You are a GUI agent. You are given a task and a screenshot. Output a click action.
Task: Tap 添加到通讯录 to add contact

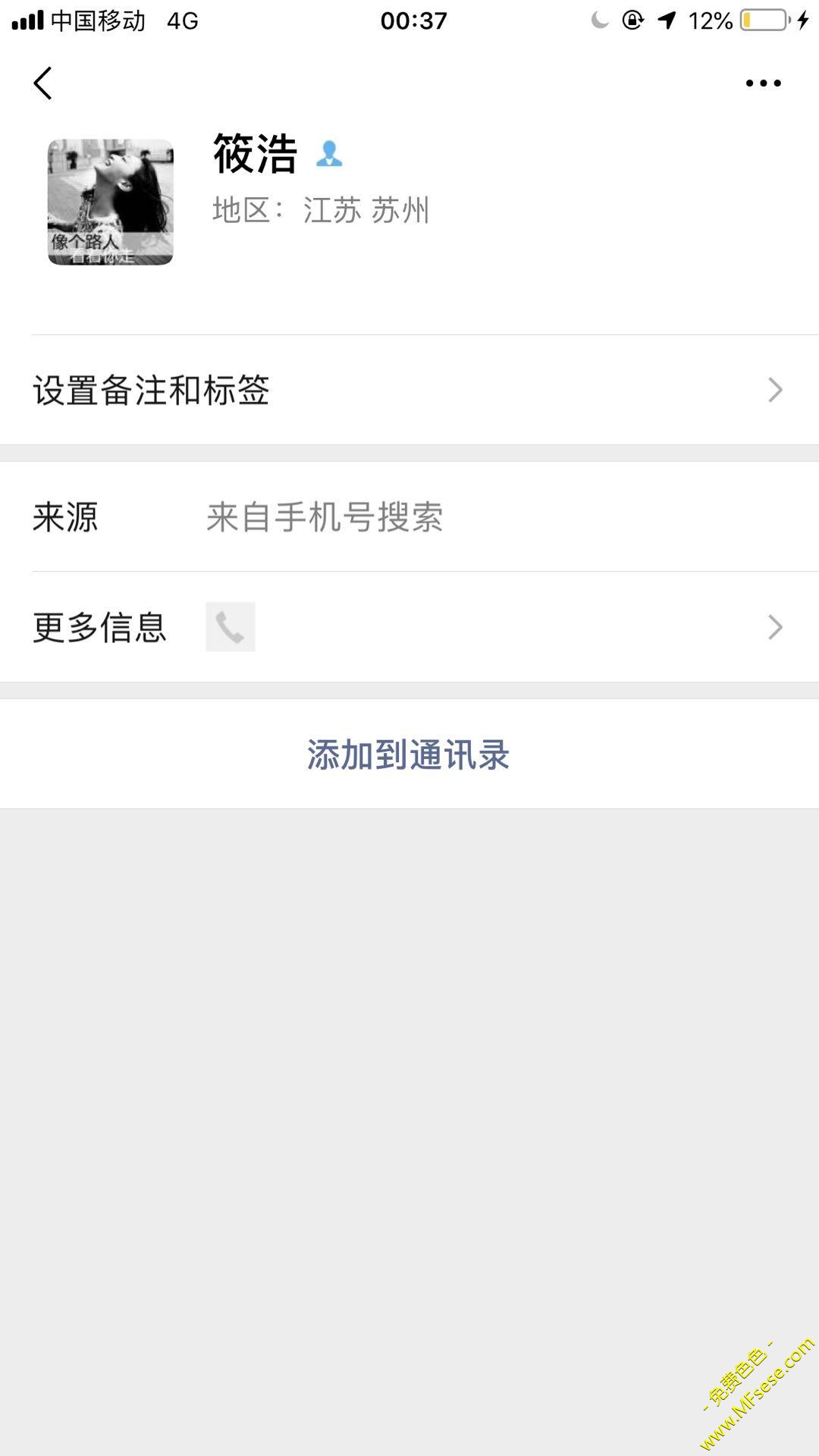click(409, 755)
